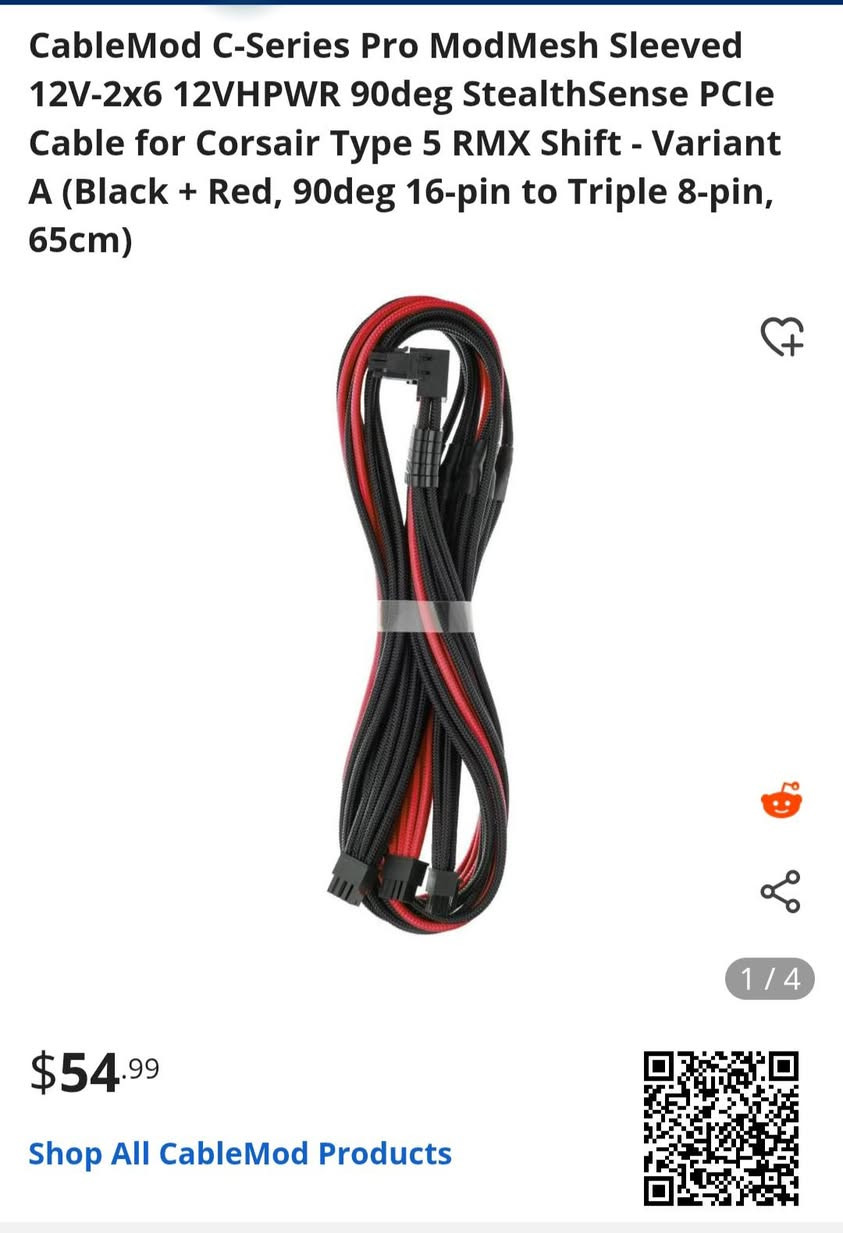Add this cable to your wishlist
Viewport: 843px width, 1233px height.
click(781, 337)
